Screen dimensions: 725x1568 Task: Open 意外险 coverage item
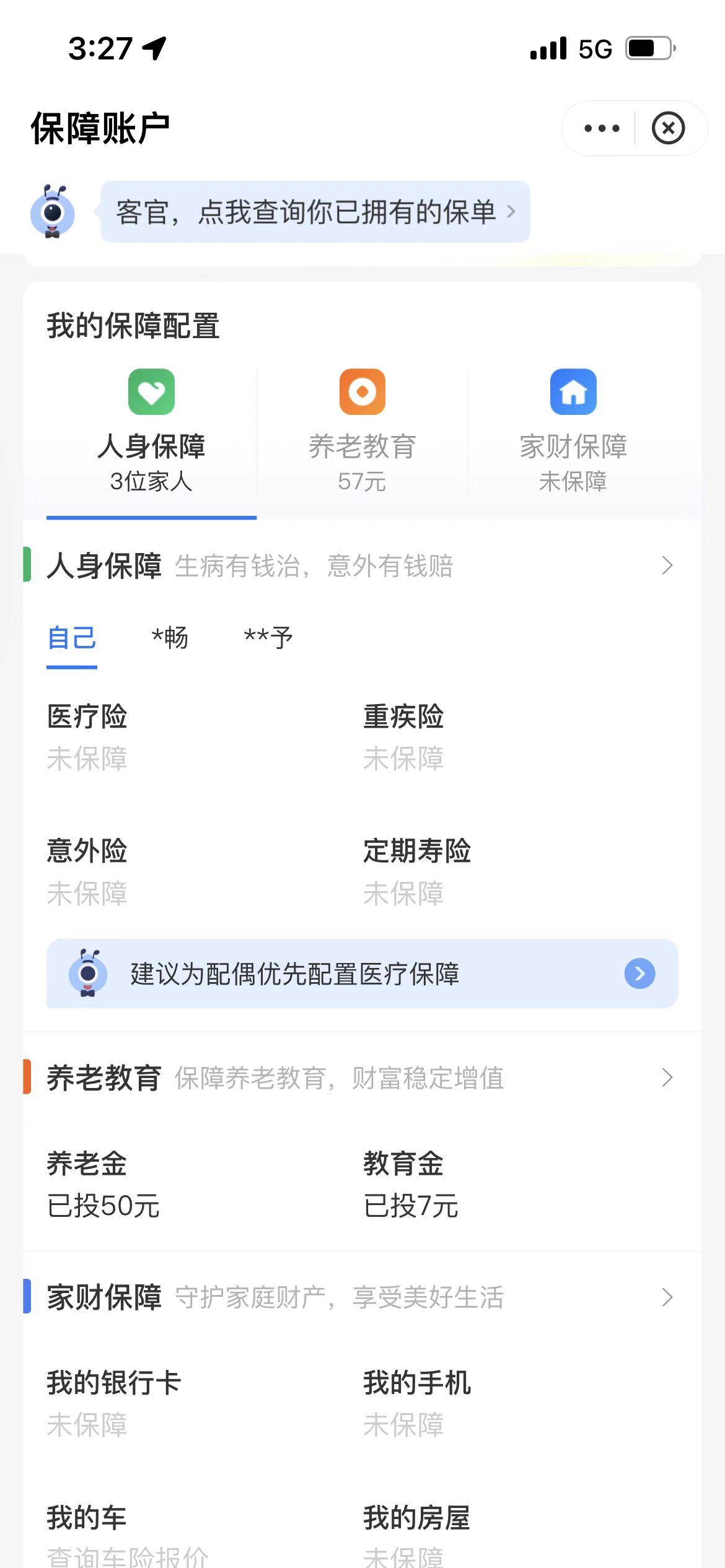pos(87,872)
